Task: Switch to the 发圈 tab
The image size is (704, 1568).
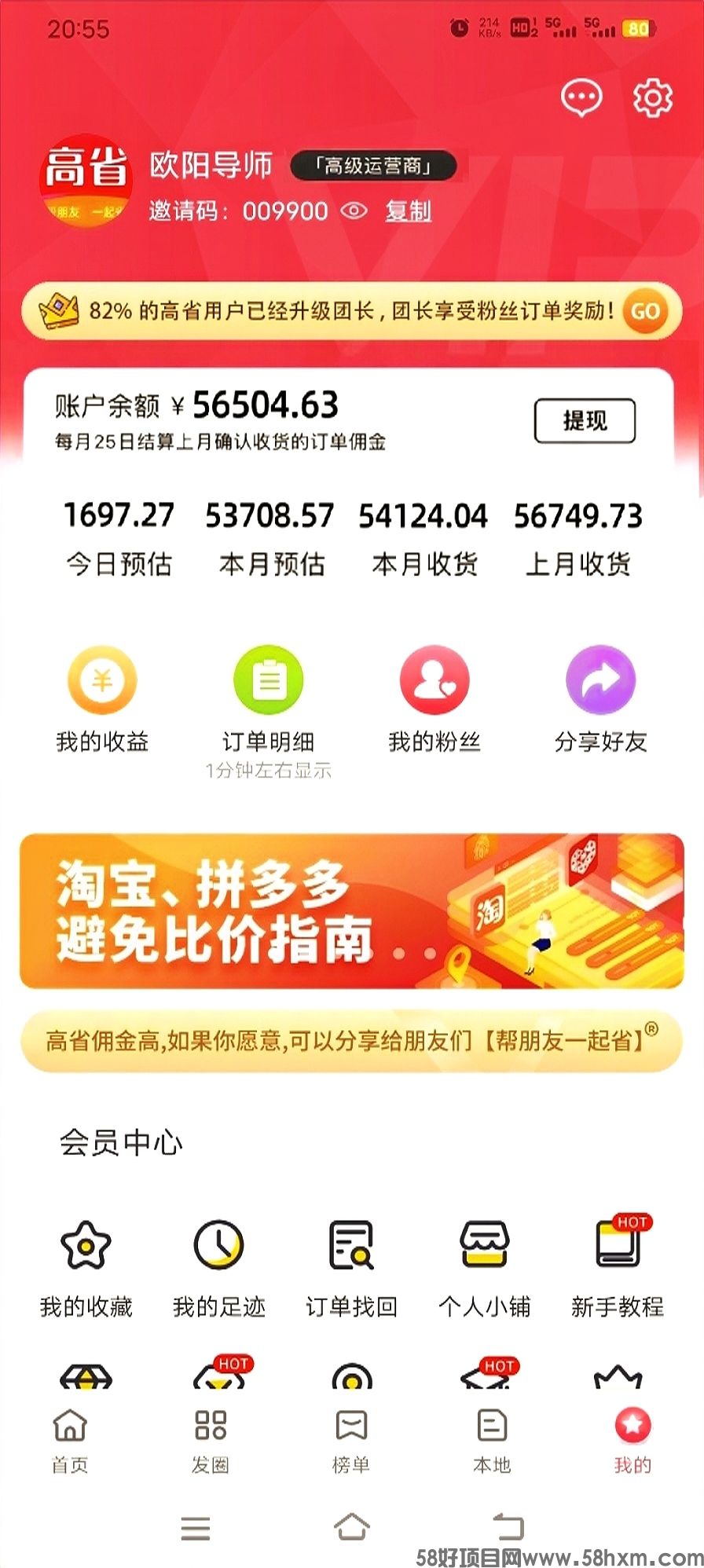Action: coord(211,1441)
